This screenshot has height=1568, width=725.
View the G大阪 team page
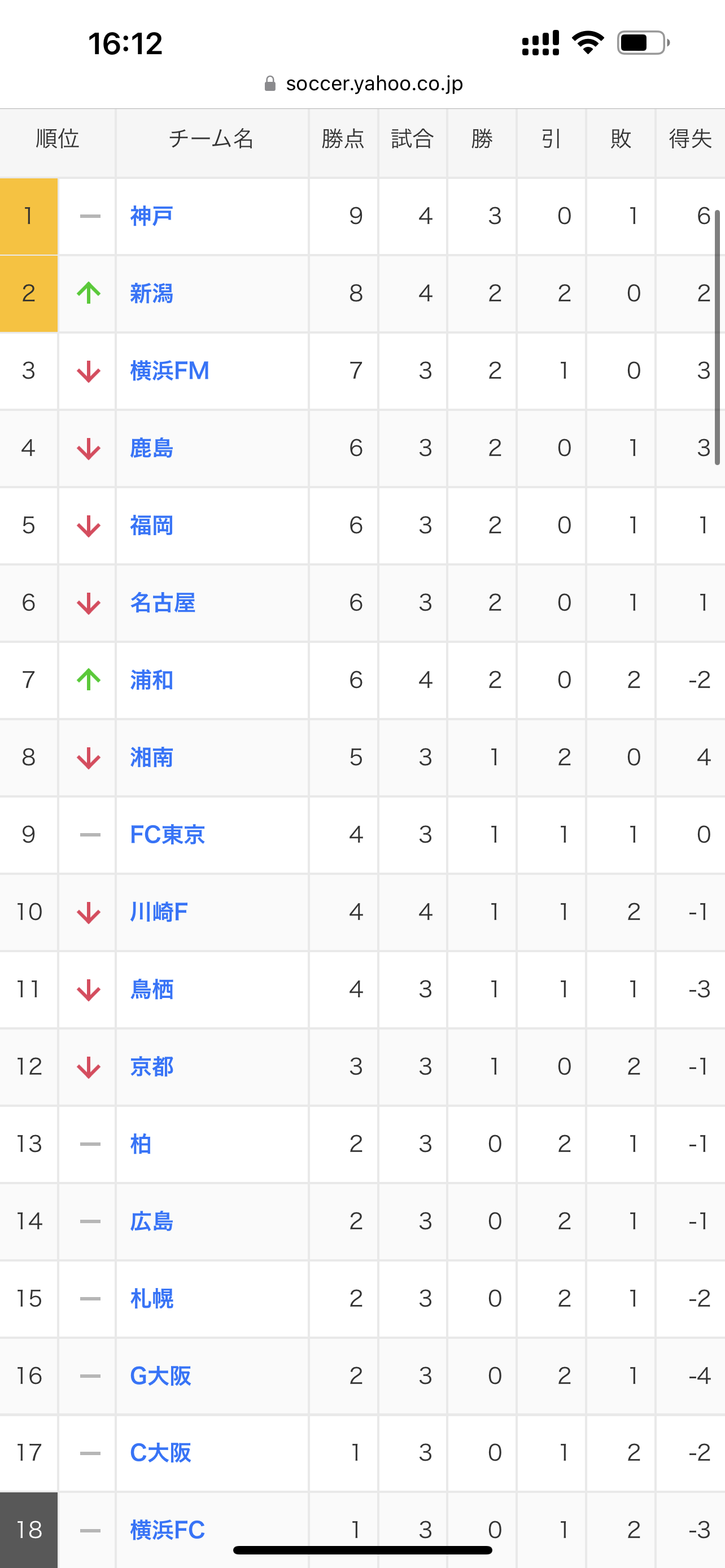[x=161, y=1376]
